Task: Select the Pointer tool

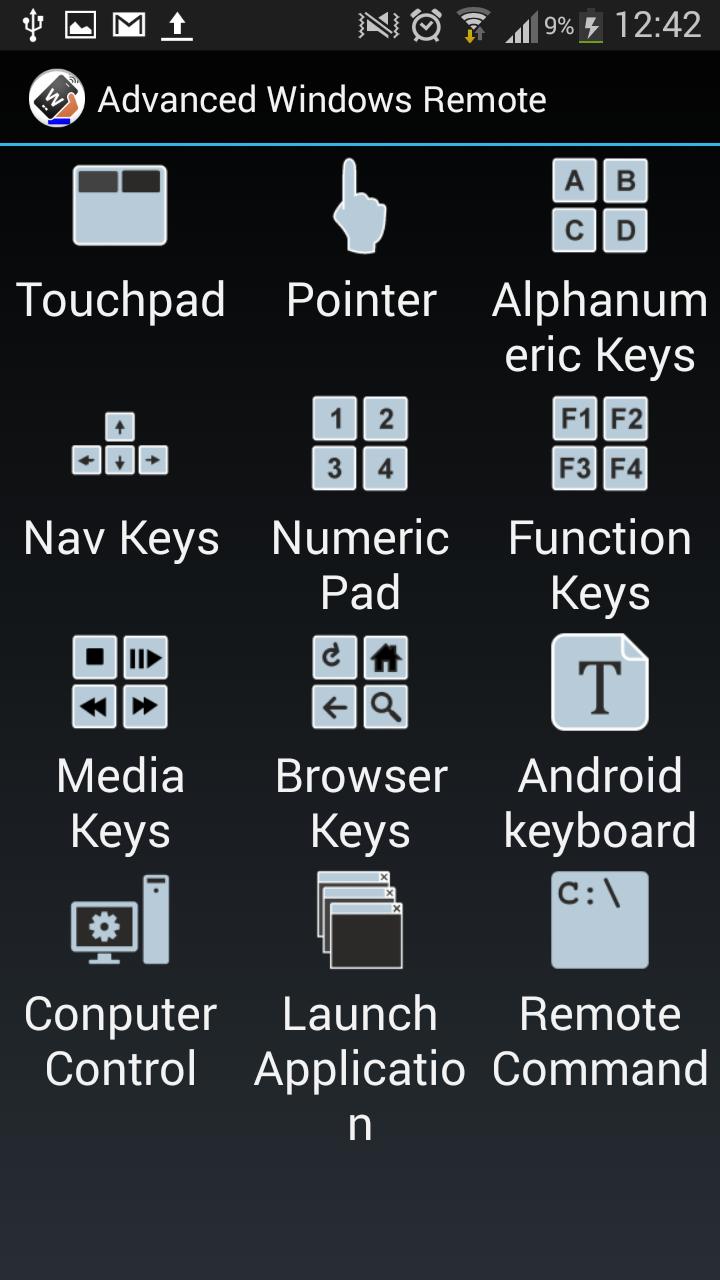Action: point(362,235)
